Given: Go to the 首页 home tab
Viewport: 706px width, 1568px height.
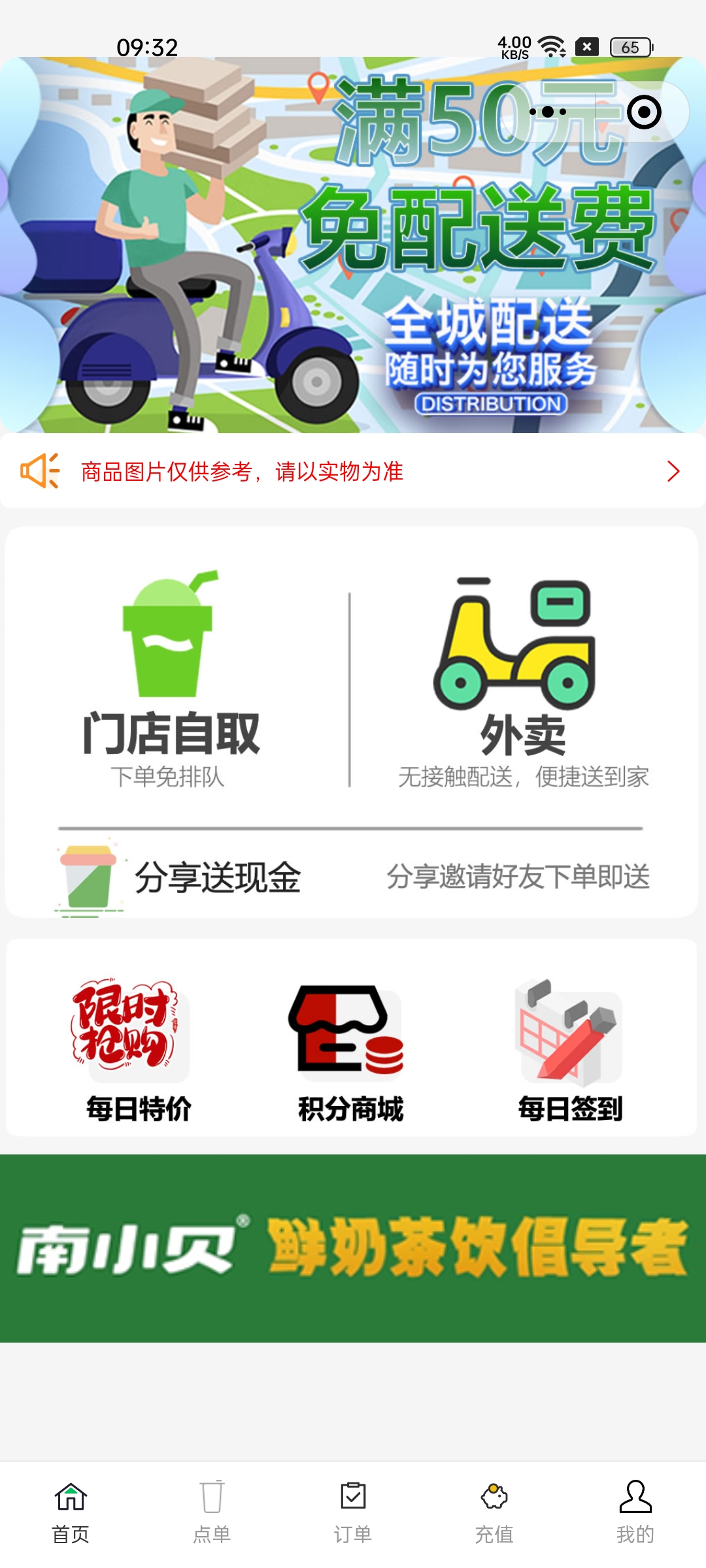Looking at the screenshot, I should (x=71, y=1512).
